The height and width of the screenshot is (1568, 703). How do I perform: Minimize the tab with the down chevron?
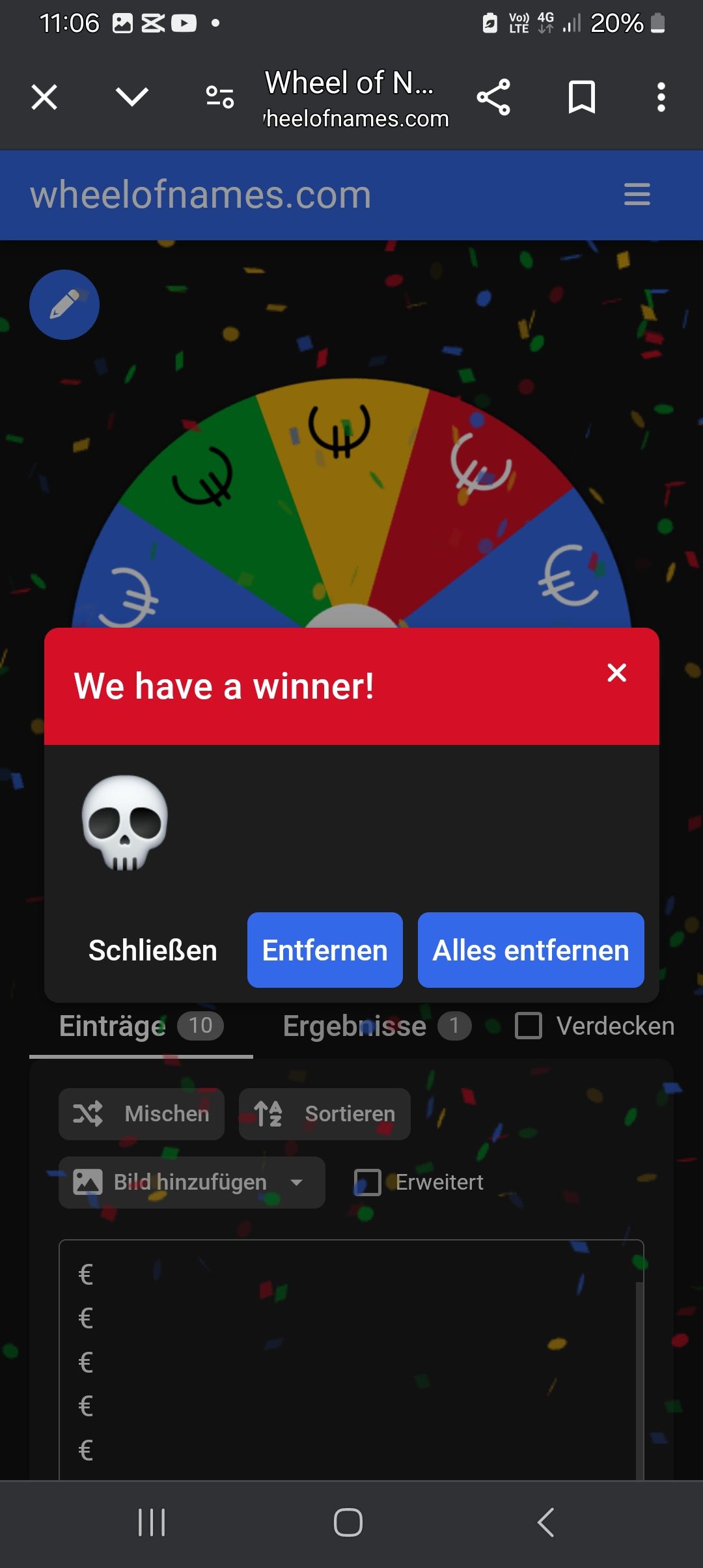[x=132, y=98]
